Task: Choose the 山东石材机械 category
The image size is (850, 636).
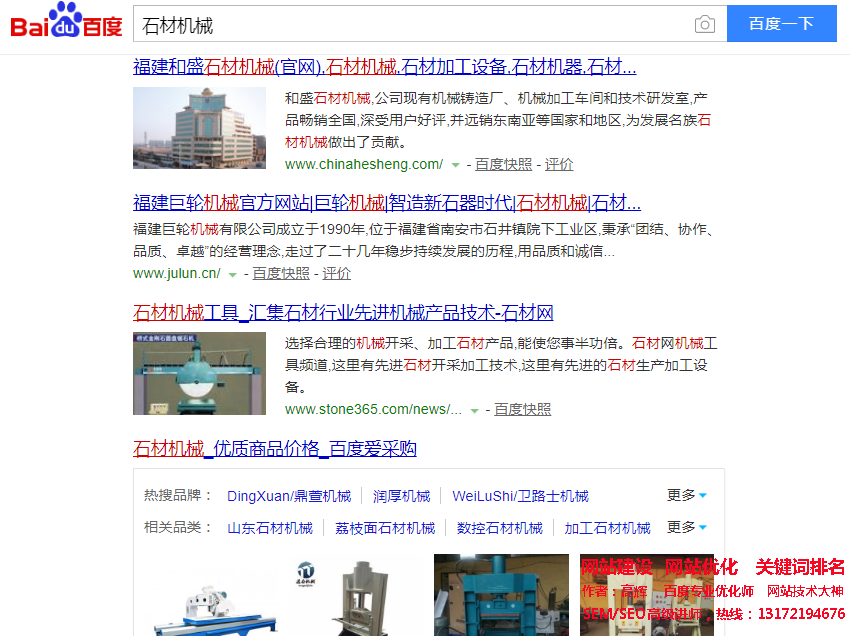Action: coord(269,528)
